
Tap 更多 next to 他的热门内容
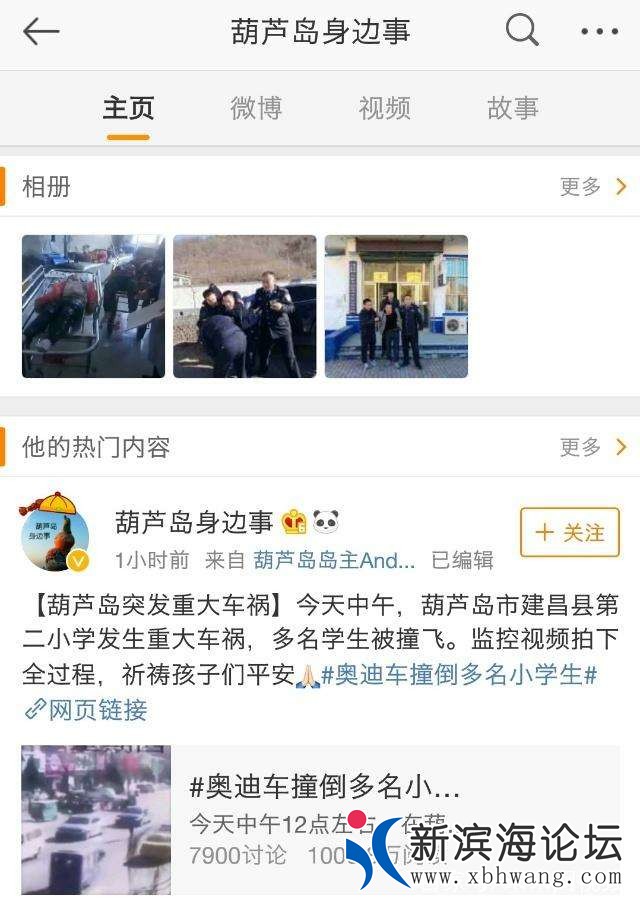tap(592, 447)
